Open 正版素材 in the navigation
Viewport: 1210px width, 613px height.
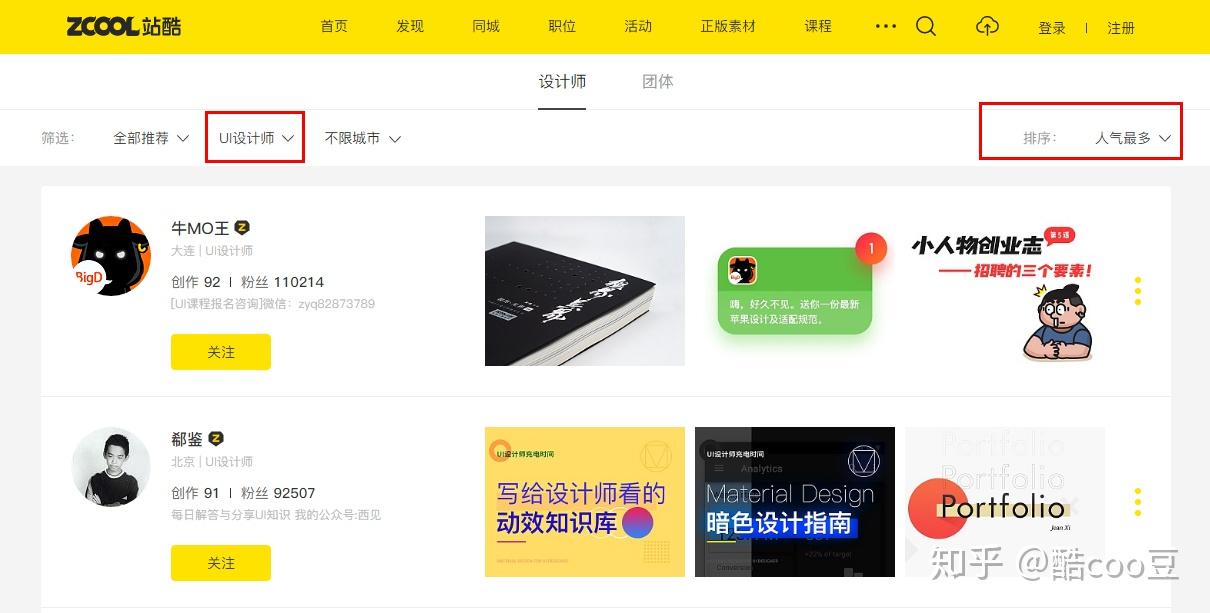click(x=728, y=27)
